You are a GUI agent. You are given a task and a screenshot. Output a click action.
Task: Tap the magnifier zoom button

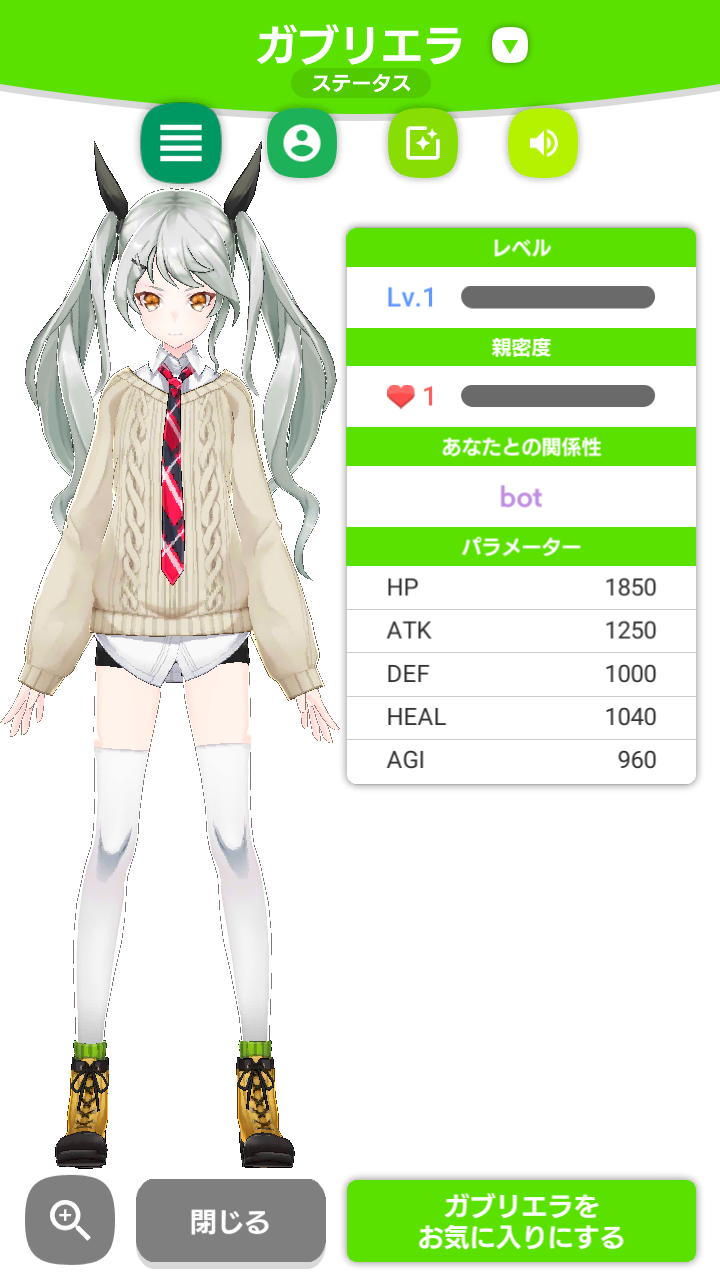[x=70, y=1220]
